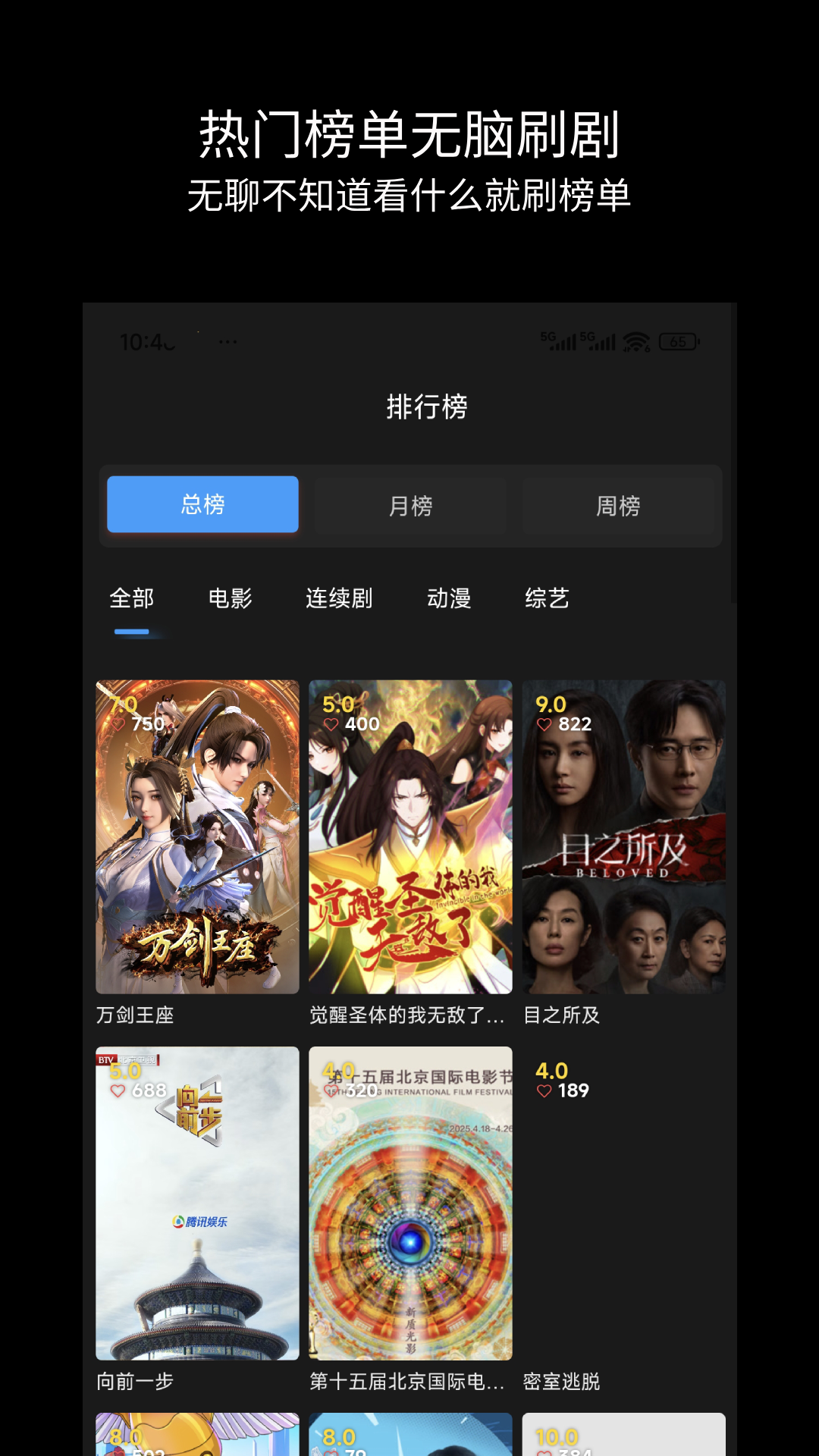Open 目之所及 via its title text
Viewport: 819px width, 1456px height.
560,1015
